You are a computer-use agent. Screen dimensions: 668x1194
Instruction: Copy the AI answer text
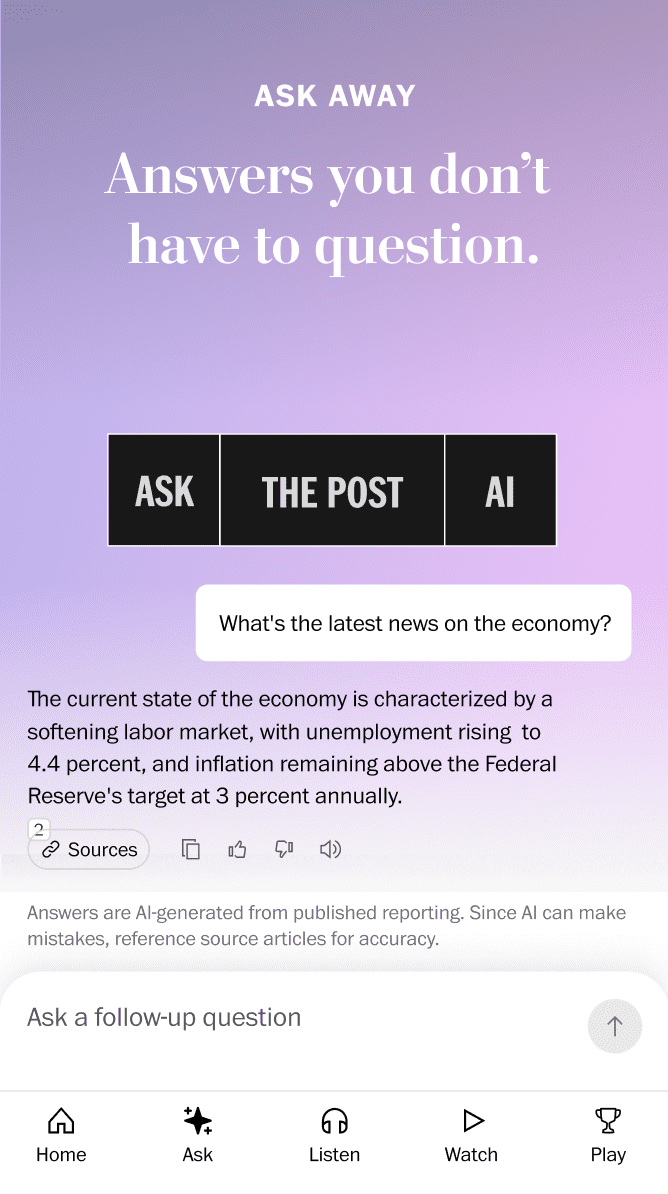[x=191, y=850]
